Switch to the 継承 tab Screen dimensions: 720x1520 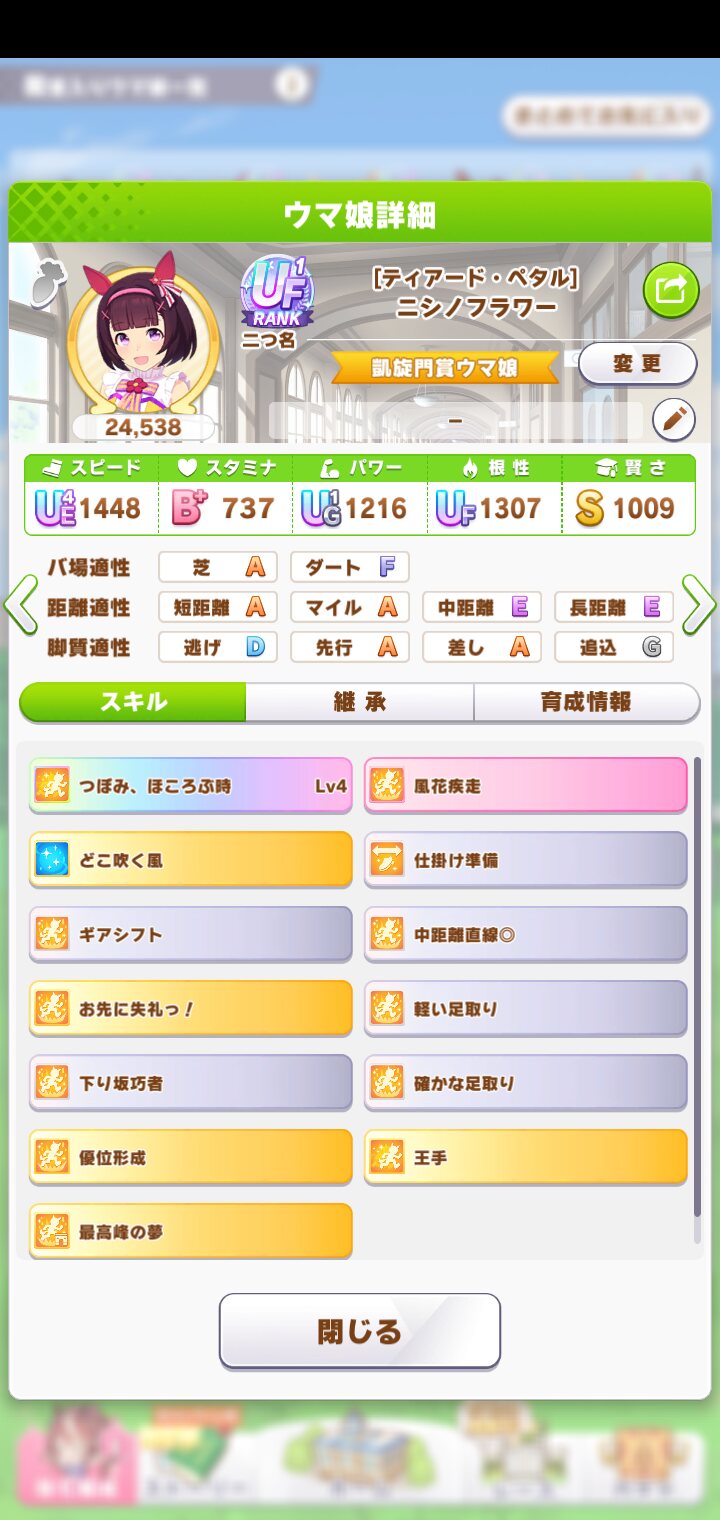359,702
